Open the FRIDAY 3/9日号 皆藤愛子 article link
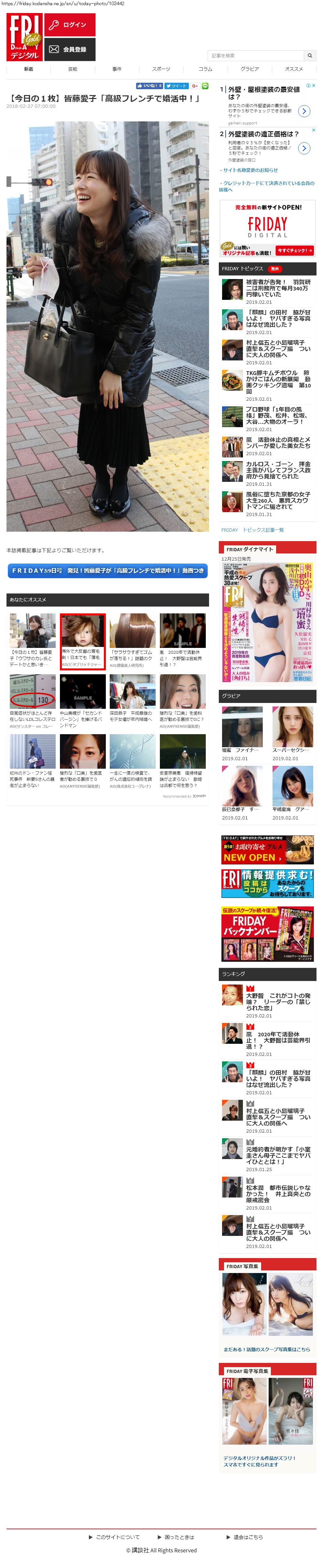Viewport: 323px width, 1568px height. click(x=108, y=570)
